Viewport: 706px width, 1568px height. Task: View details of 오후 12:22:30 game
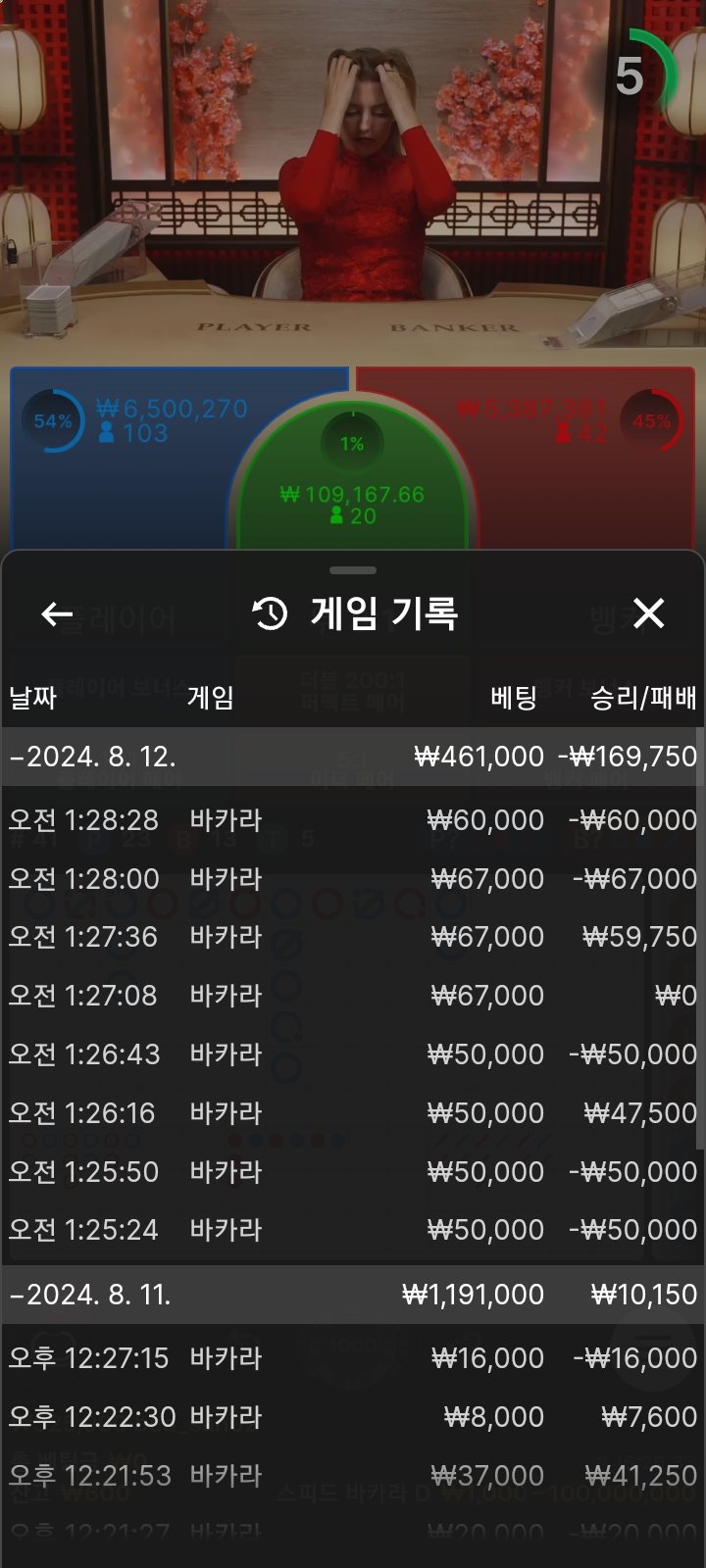(352, 1417)
